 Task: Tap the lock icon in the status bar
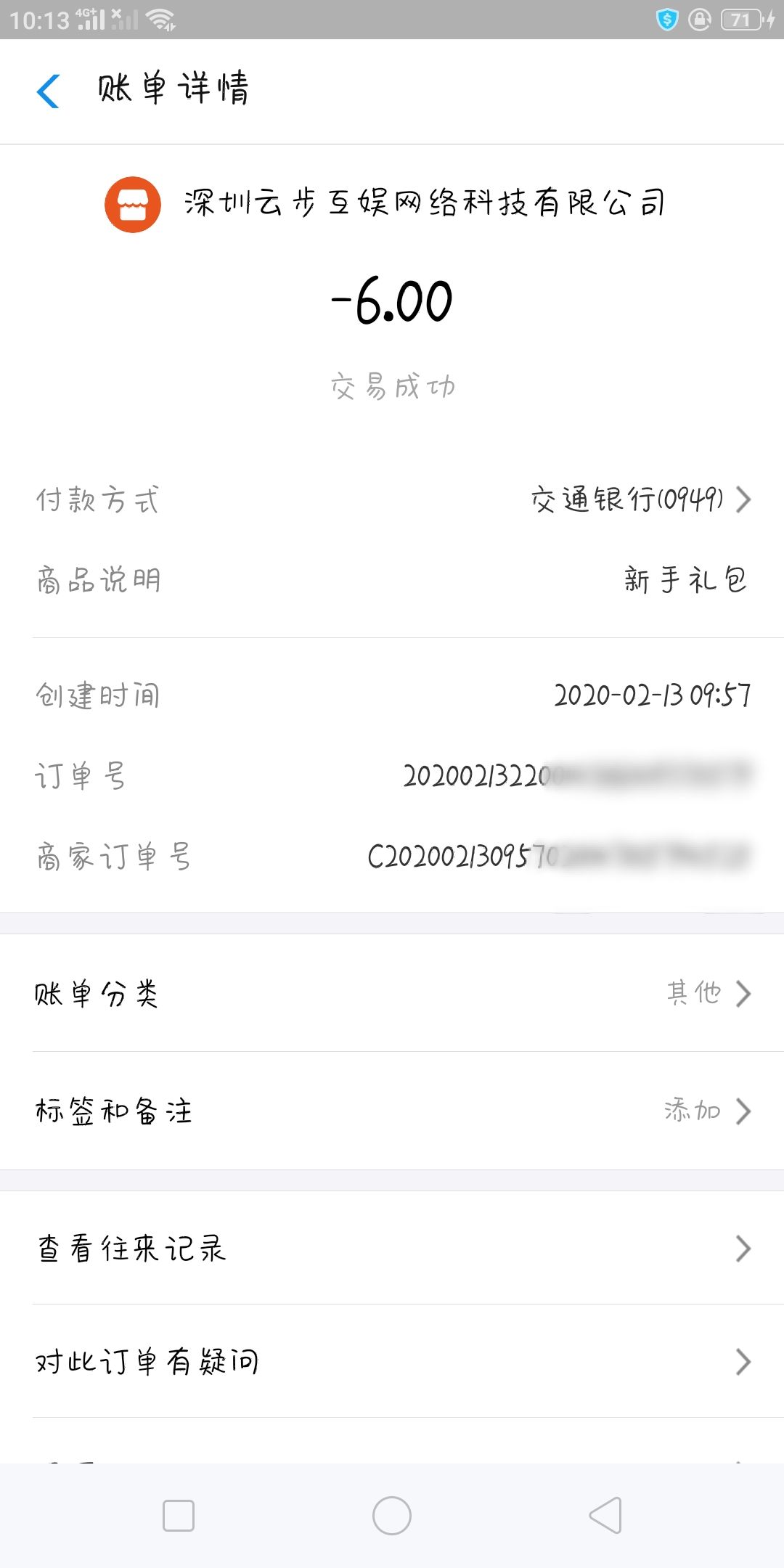pyautogui.click(x=701, y=18)
